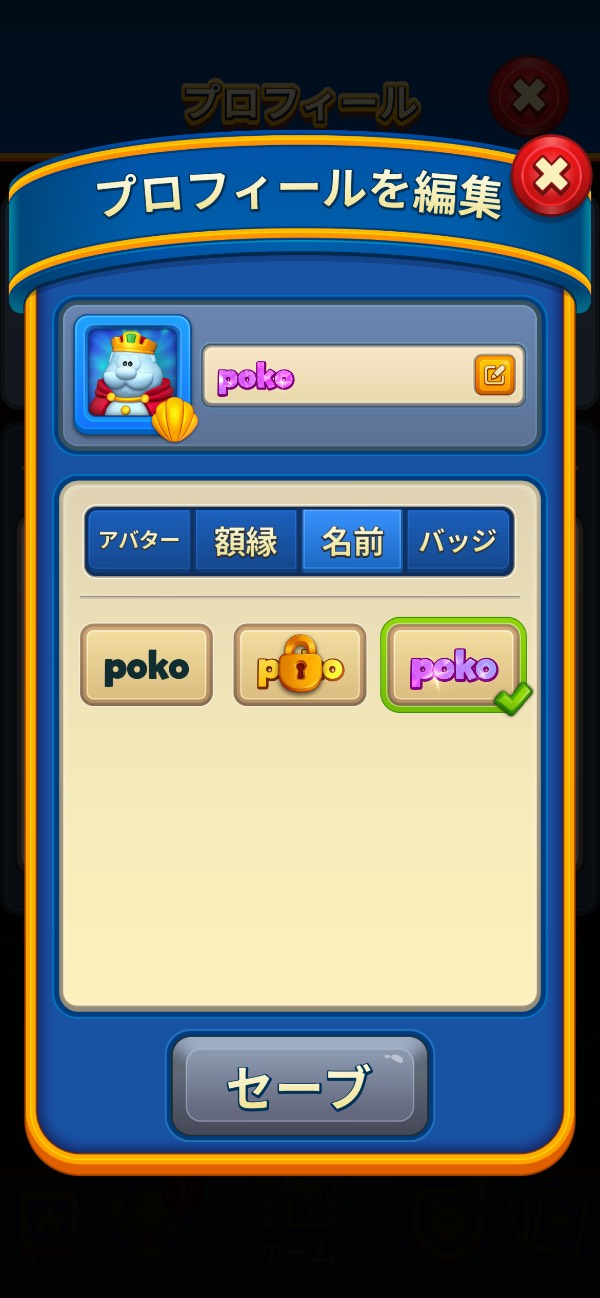Select the pink sparkly poko name style
Viewport: 600px width, 1298px height.
point(454,666)
